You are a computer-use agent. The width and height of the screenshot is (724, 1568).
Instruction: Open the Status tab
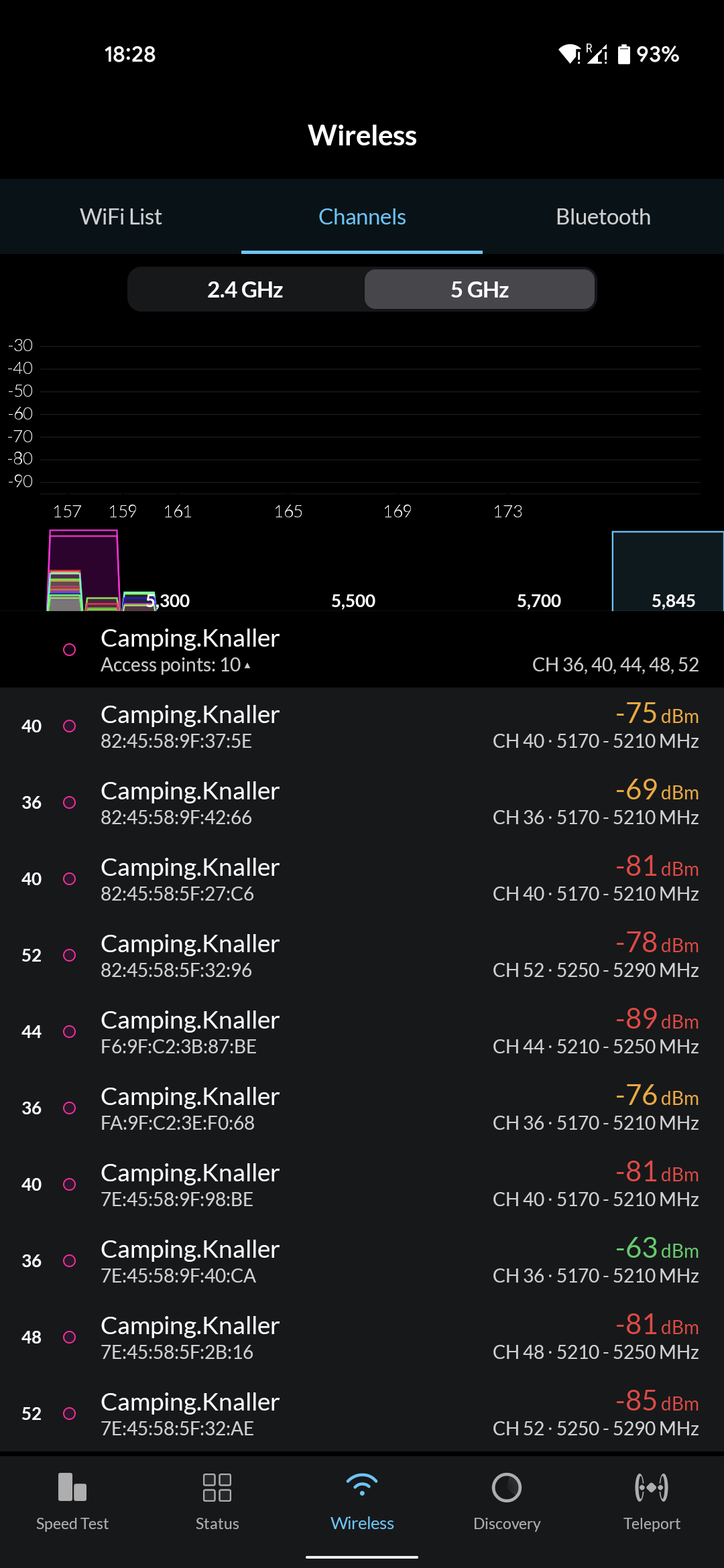pos(217,1502)
